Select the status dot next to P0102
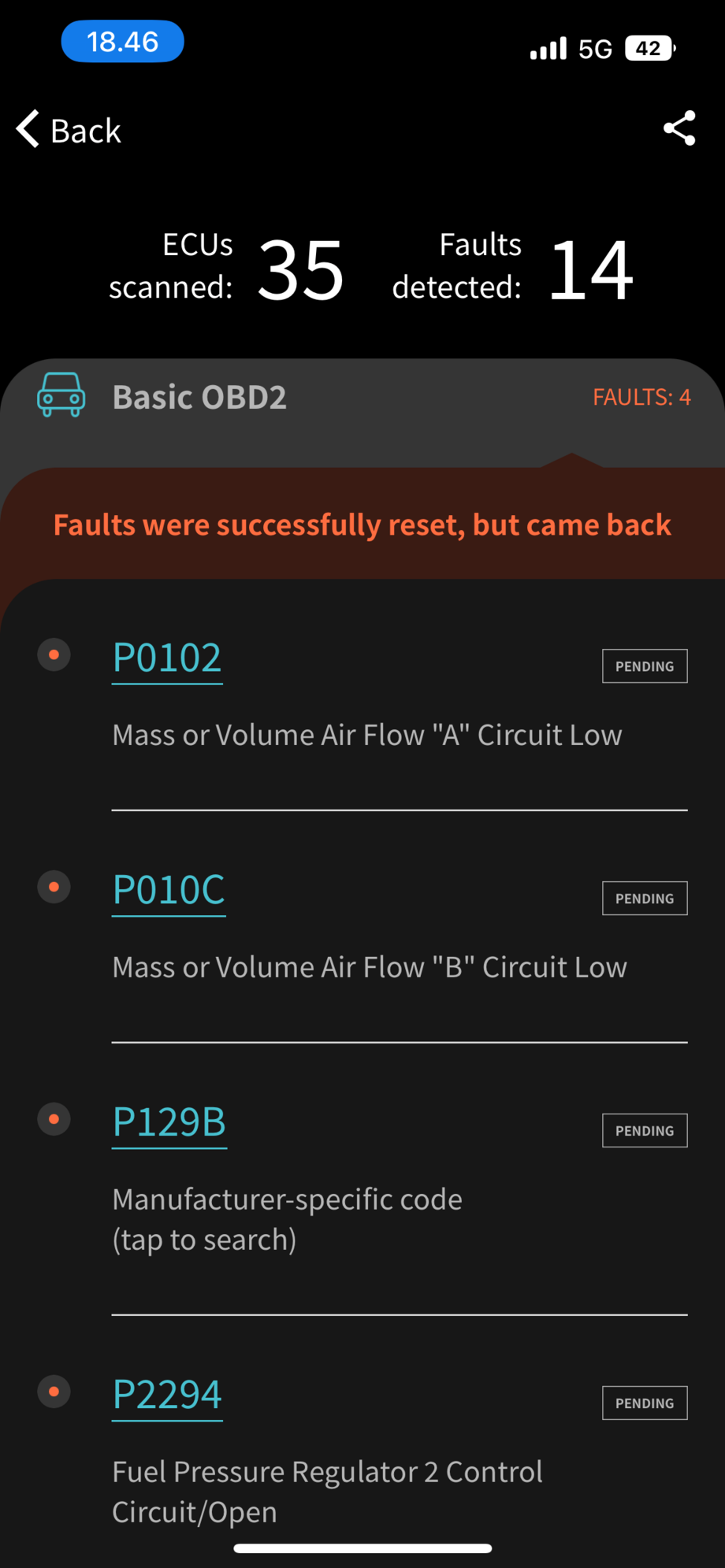The height and width of the screenshot is (1568, 725). tap(54, 654)
